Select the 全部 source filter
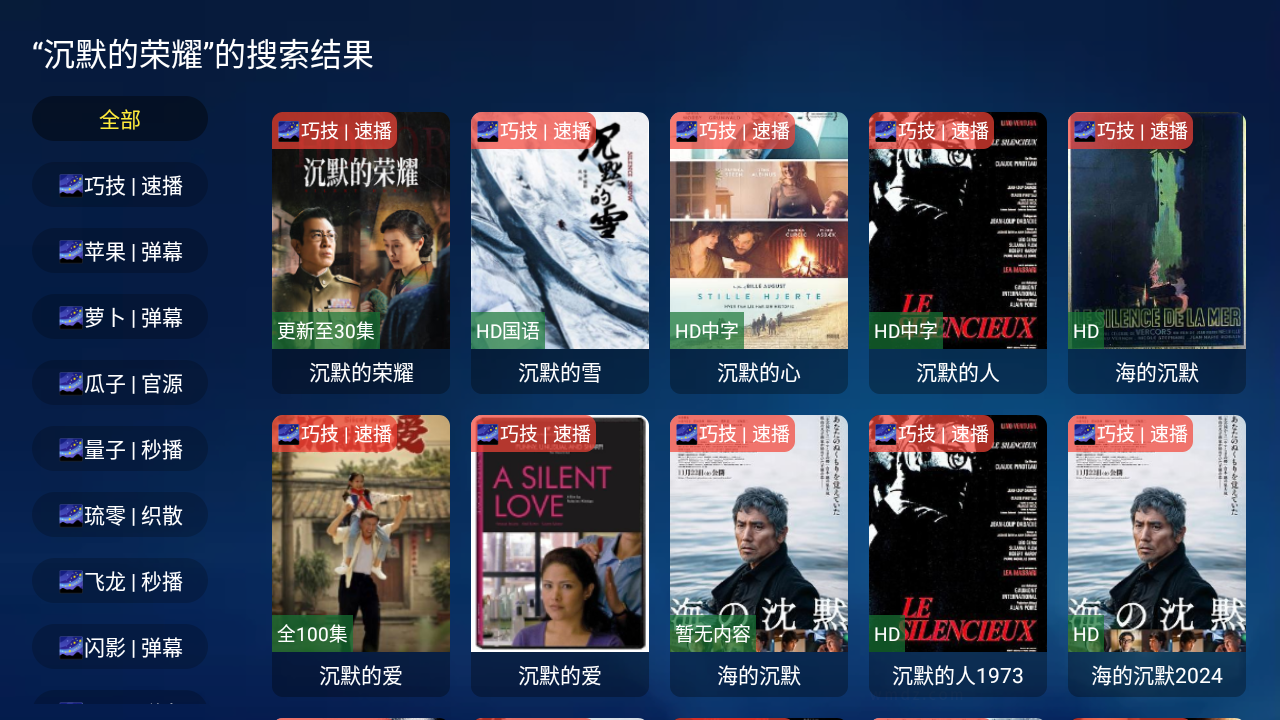The image size is (1280, 720). [x=120, y=119]
